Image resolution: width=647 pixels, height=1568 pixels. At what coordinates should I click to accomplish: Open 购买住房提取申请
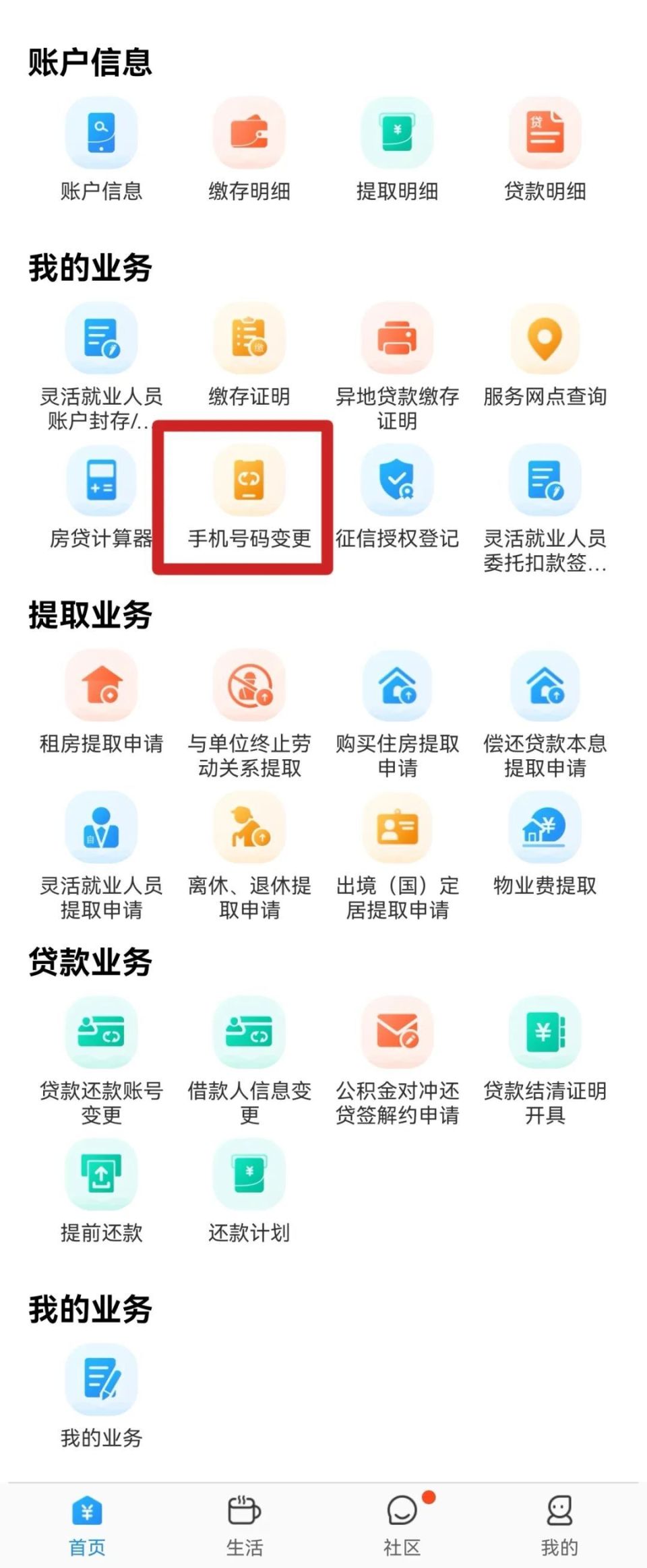pos(397,686)
